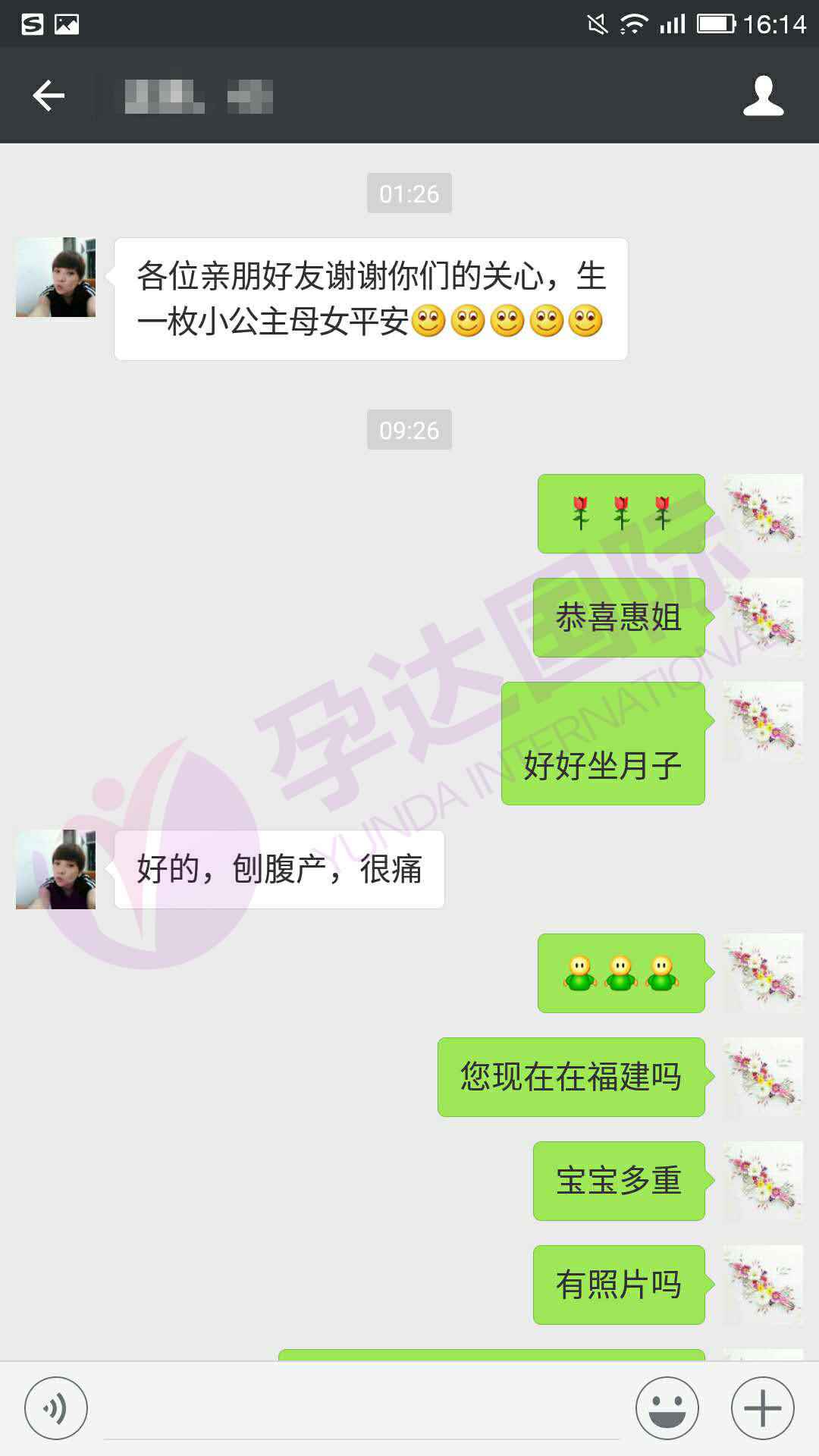Open the plus attachments menu

(x=762, y=1408)
